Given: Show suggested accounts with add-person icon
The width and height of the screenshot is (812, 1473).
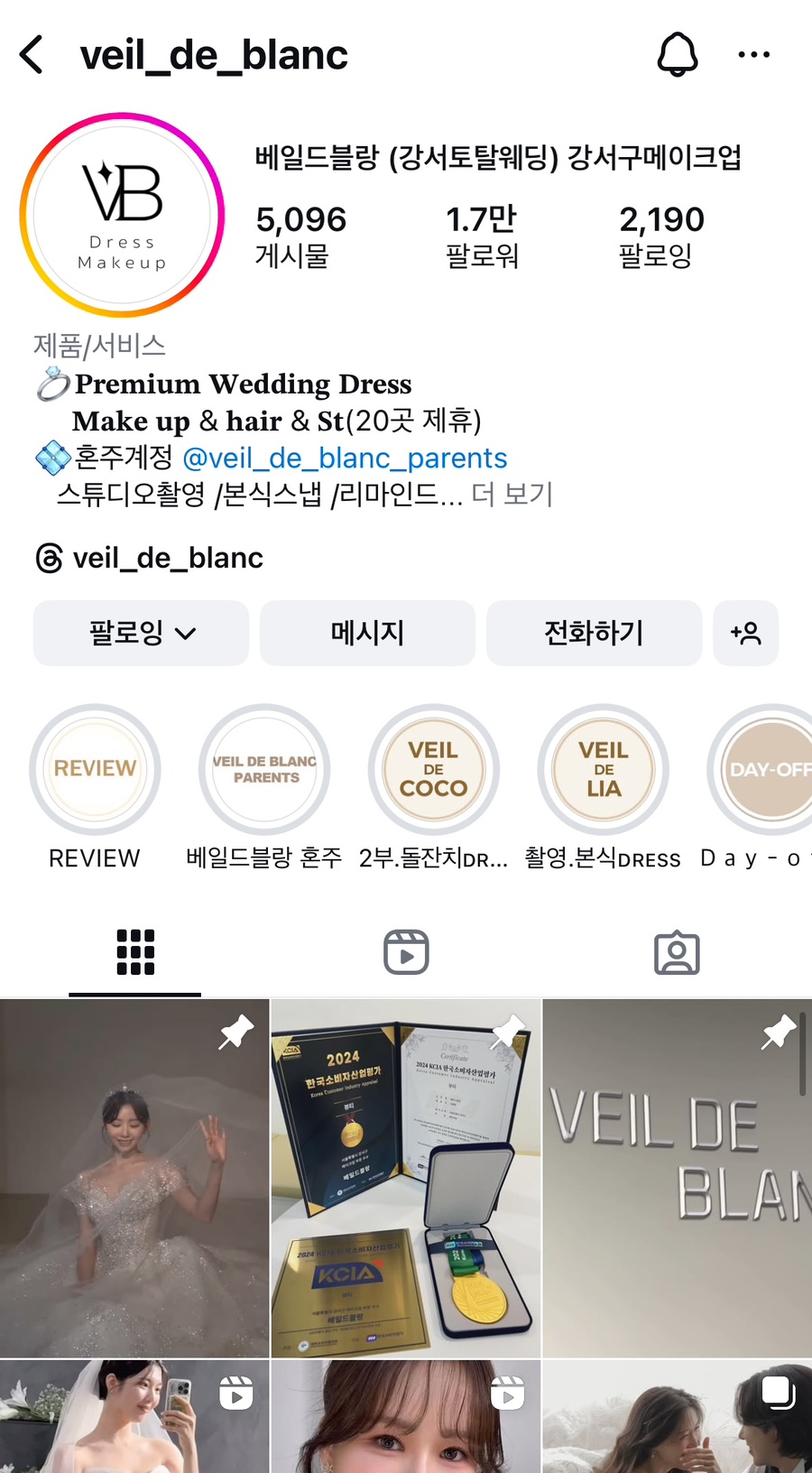Looking at the screenshot, I should (745, 633).
